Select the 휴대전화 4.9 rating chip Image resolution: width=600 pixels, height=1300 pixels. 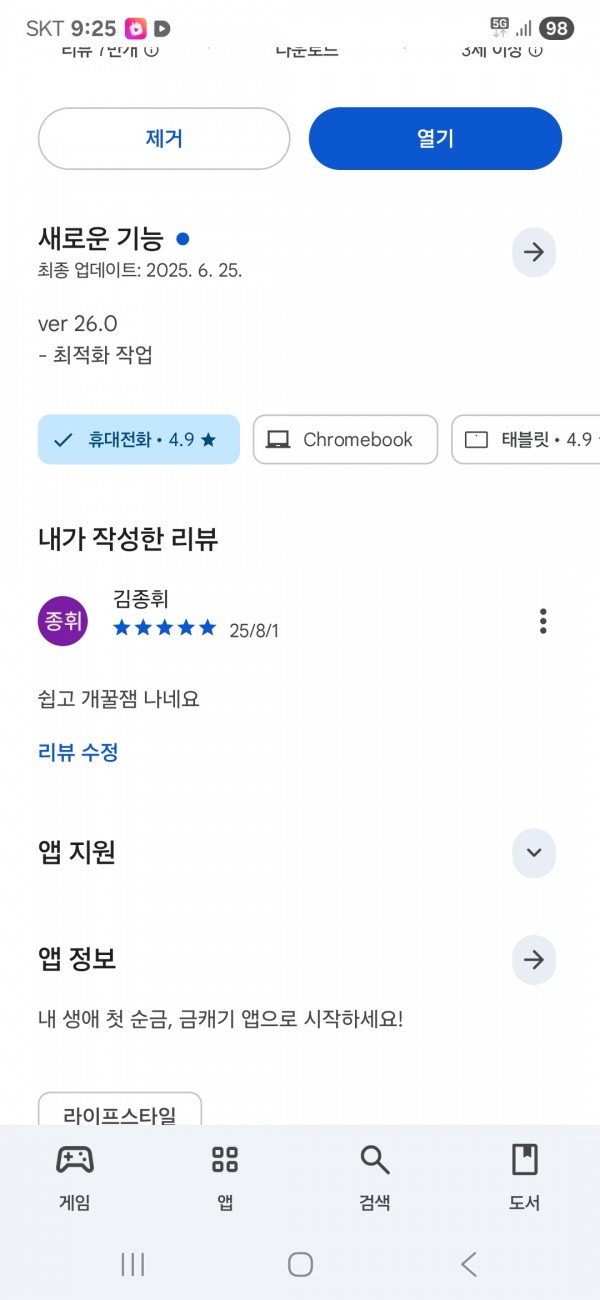(139, 439)
